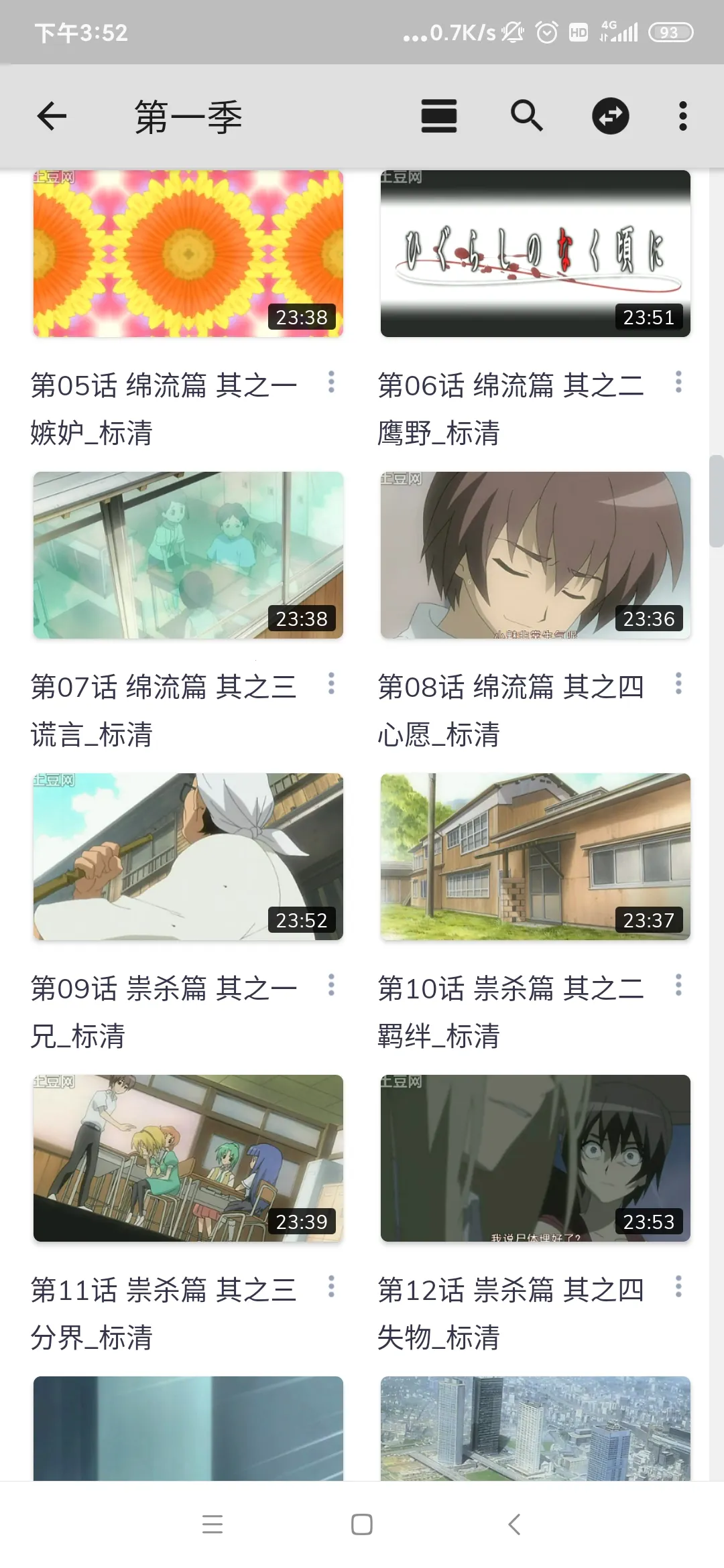Play 第12话 祟杀篇 其之四 失物

coord(535,1159)
